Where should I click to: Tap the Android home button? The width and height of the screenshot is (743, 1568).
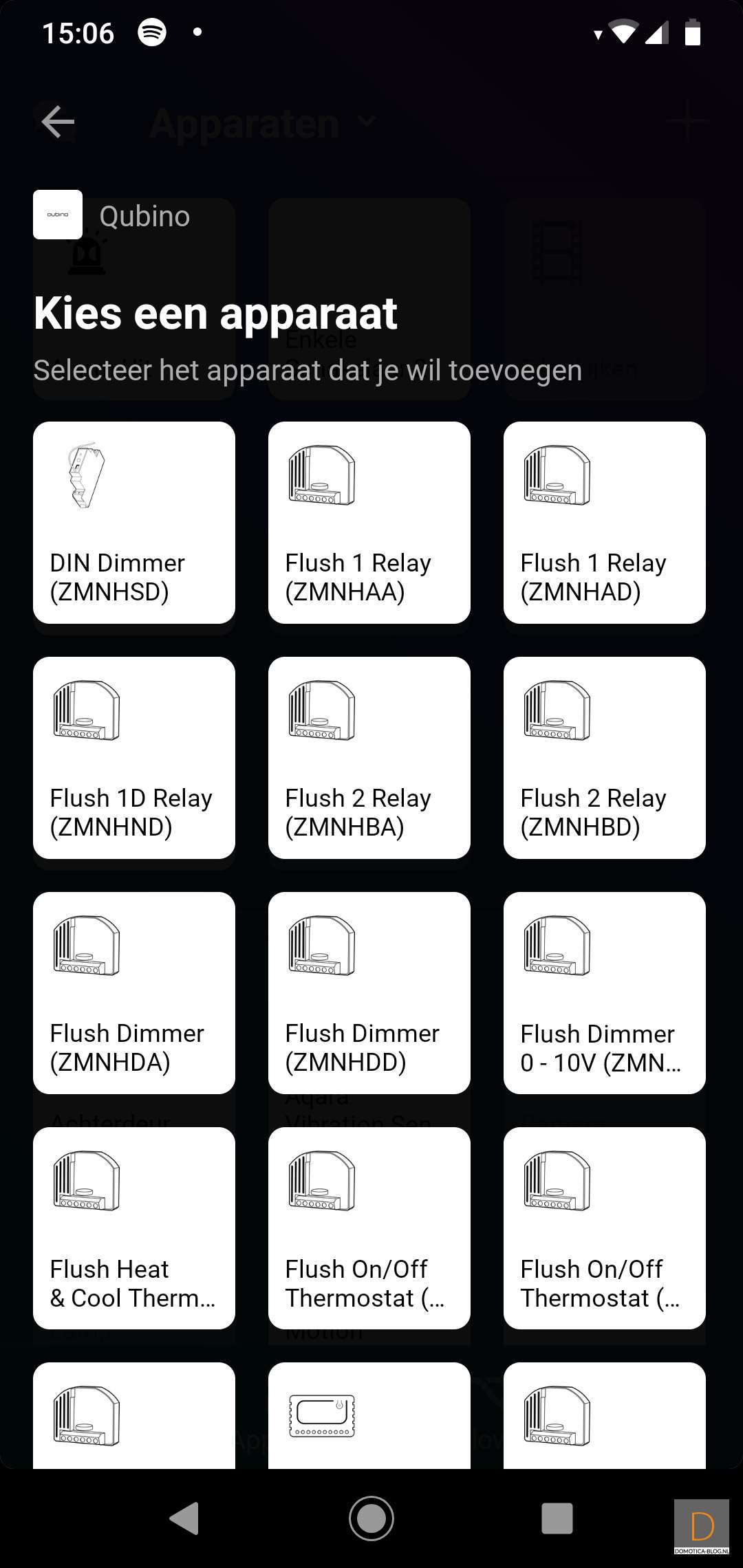coord(371,1518)
